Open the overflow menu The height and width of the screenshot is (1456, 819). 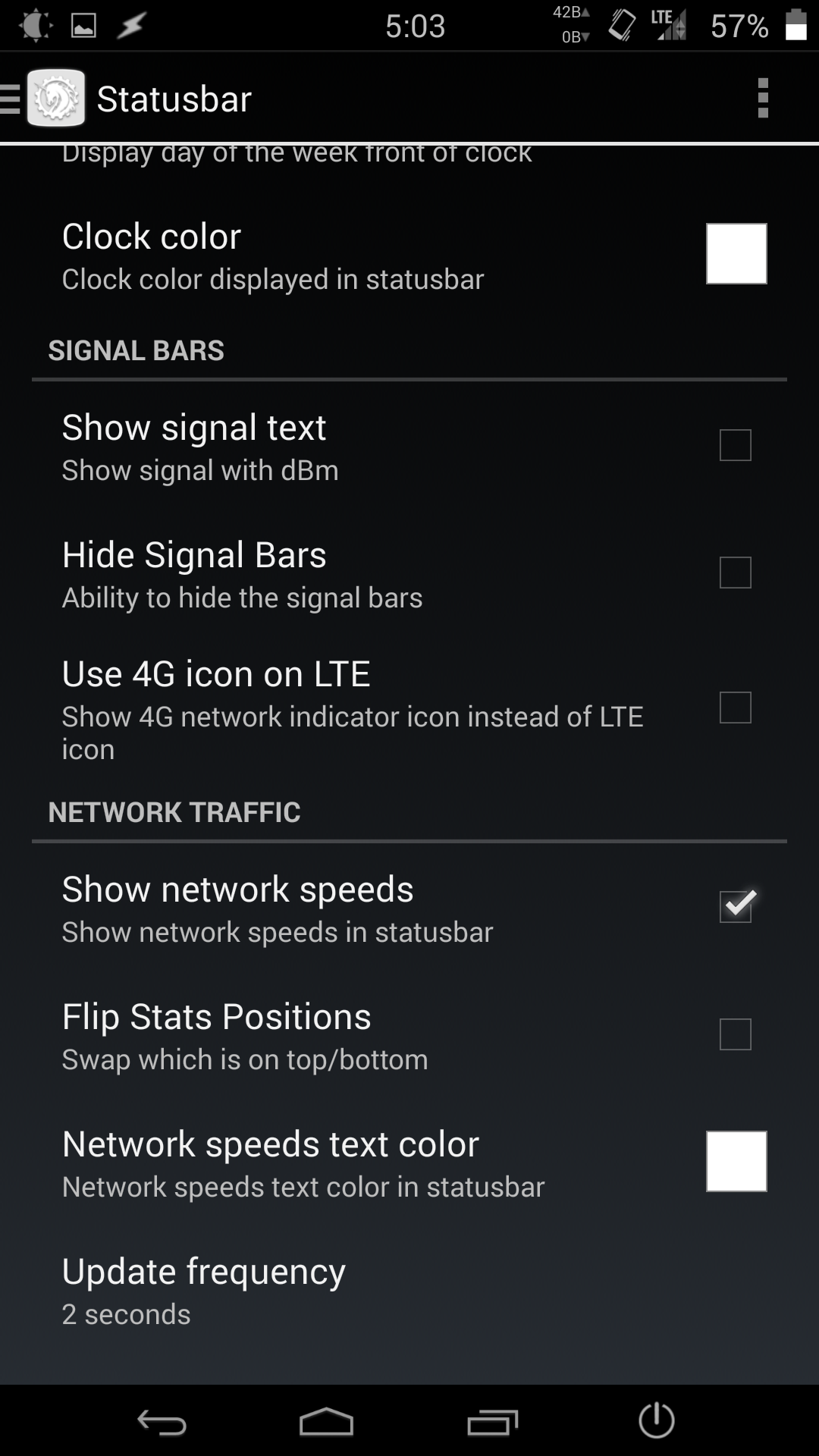763,99
